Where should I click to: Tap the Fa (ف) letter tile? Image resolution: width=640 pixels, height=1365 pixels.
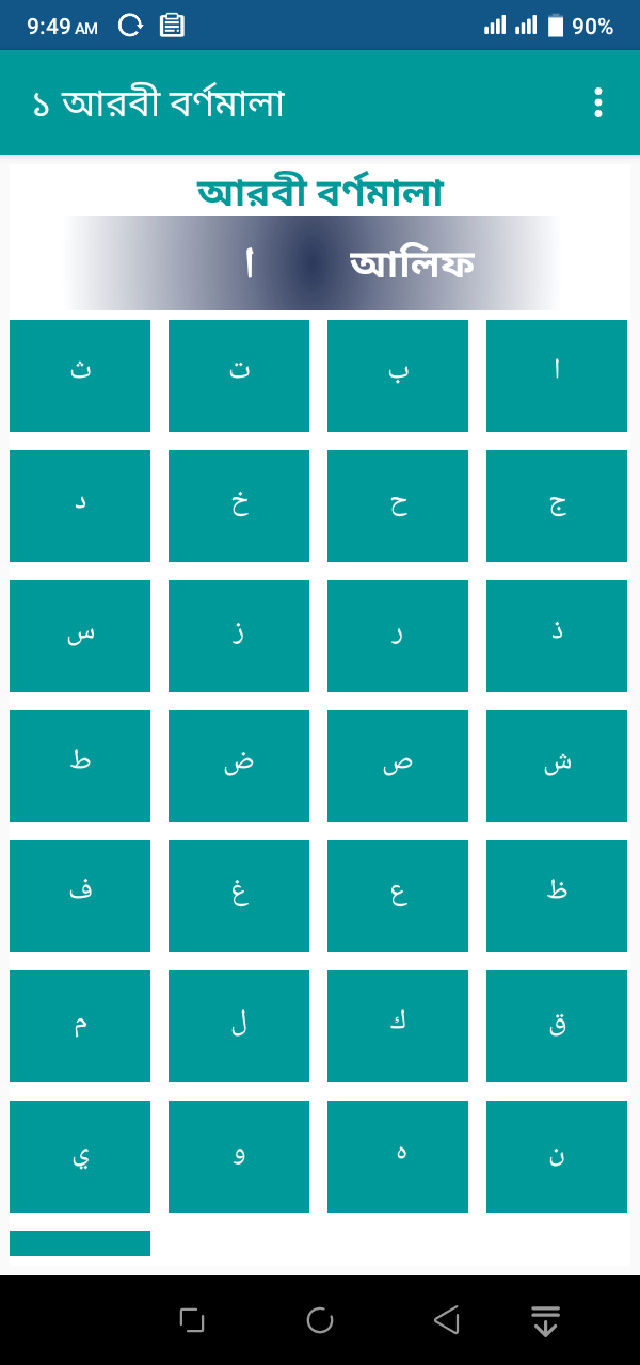80,896
